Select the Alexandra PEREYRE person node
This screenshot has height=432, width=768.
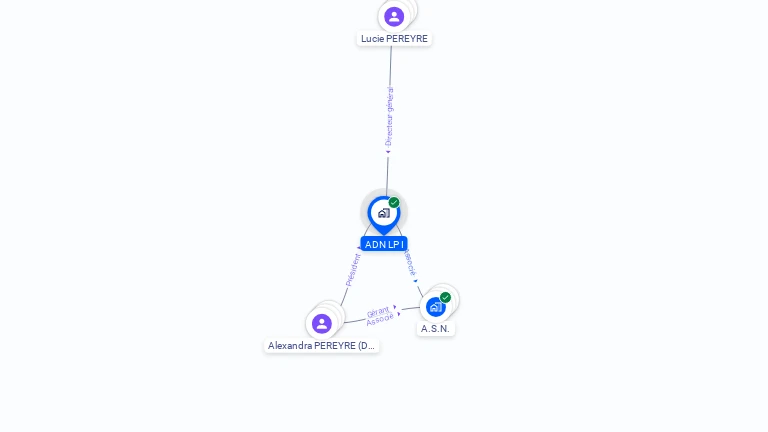321,324
